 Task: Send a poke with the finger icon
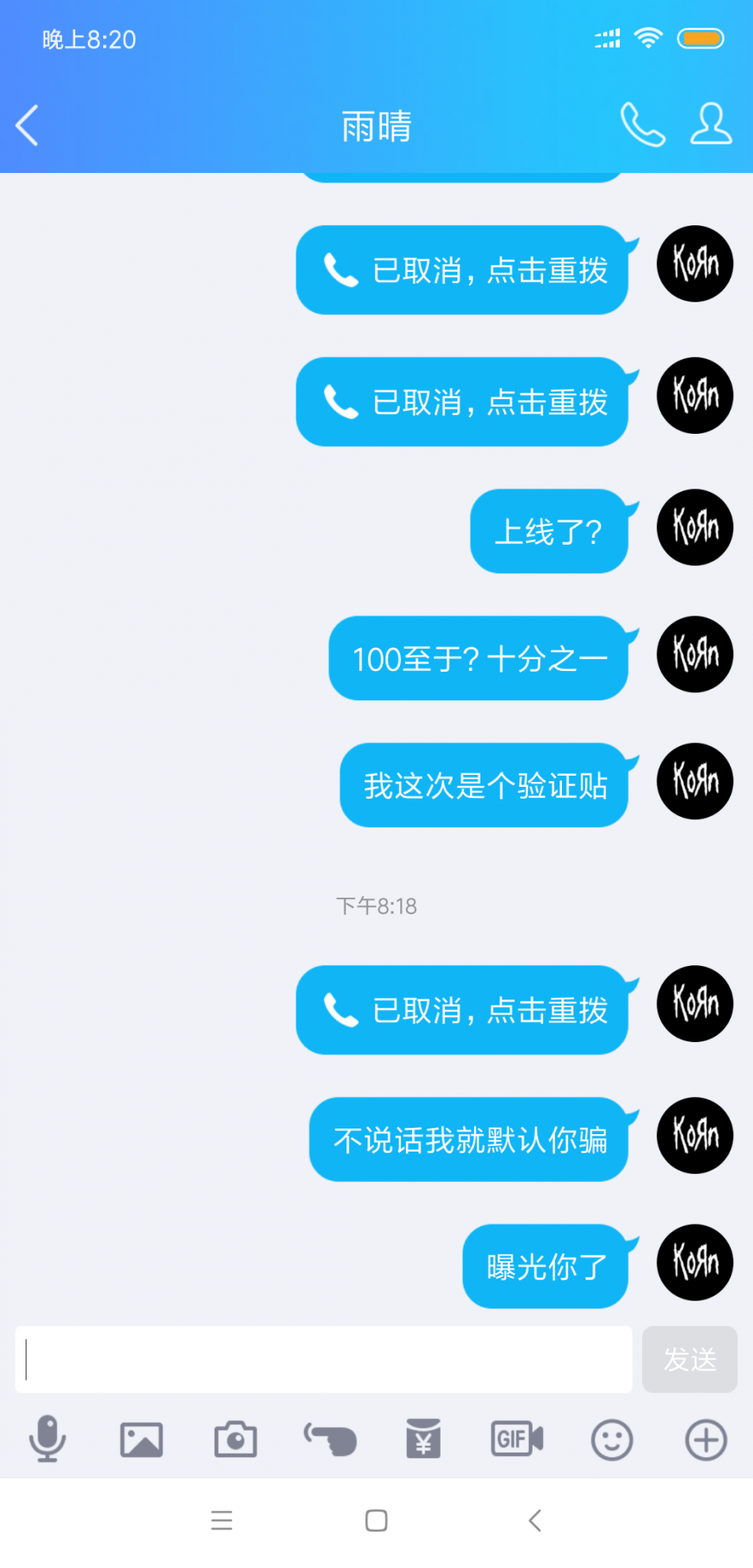[x=330, y=1440]
